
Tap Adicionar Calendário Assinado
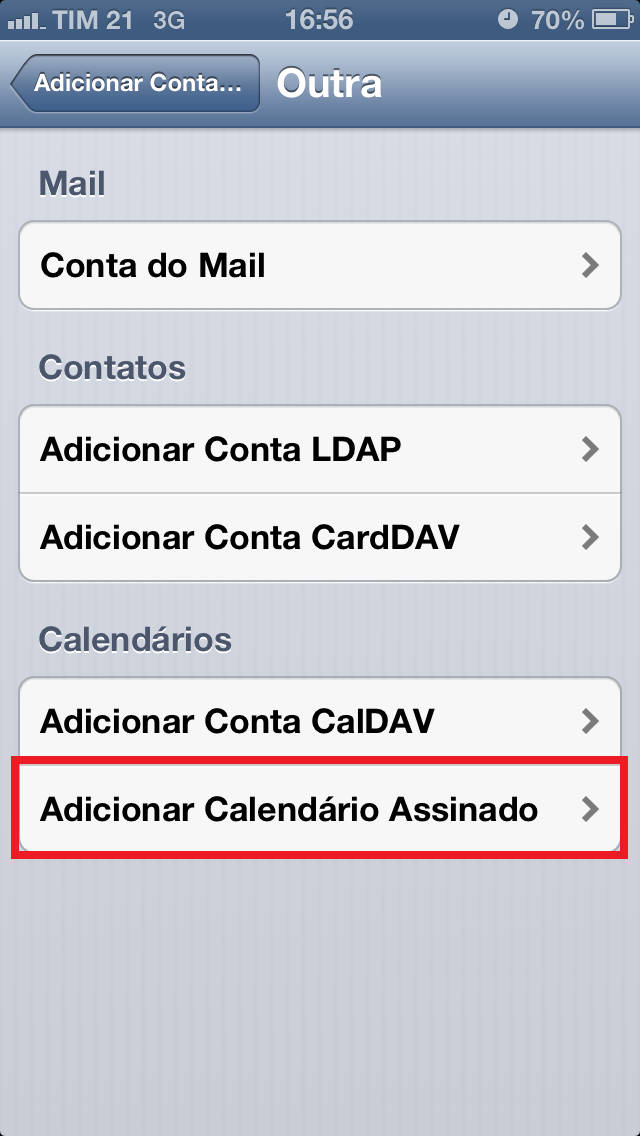(320, 809)
